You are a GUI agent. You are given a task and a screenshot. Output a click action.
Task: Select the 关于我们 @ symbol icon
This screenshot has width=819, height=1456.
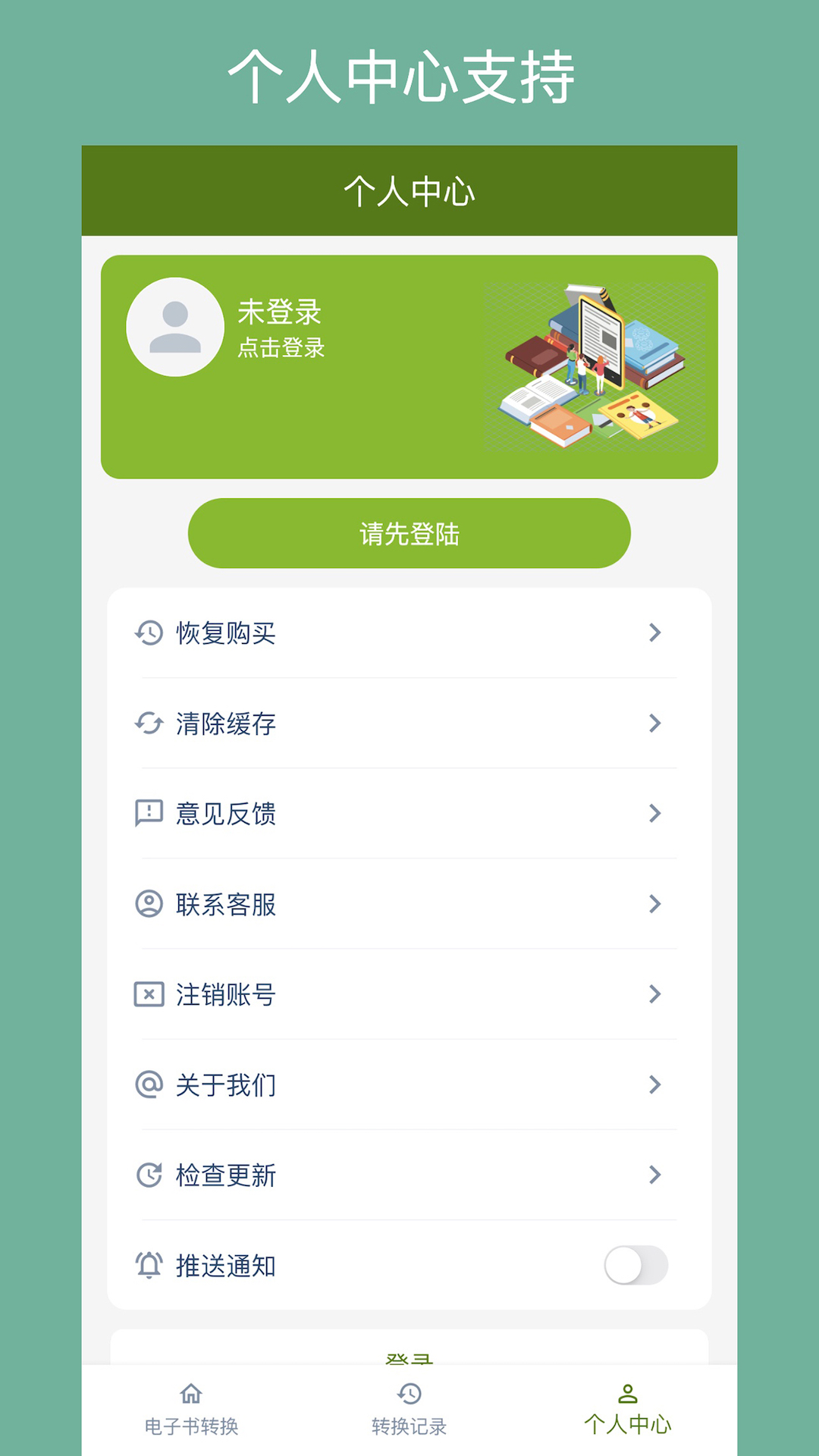(149, 1085)
